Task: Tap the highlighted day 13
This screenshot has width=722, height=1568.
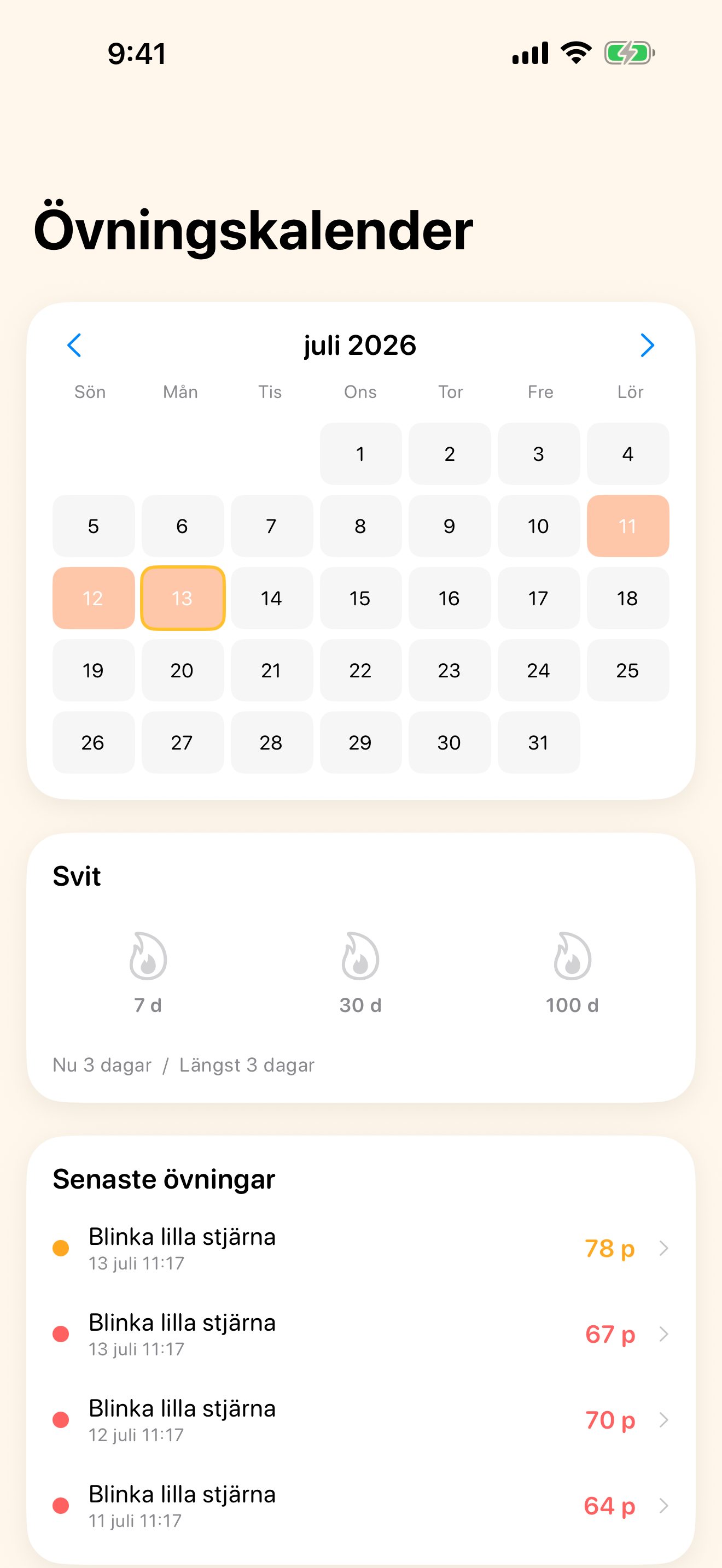Action: (x=182, y=598)
